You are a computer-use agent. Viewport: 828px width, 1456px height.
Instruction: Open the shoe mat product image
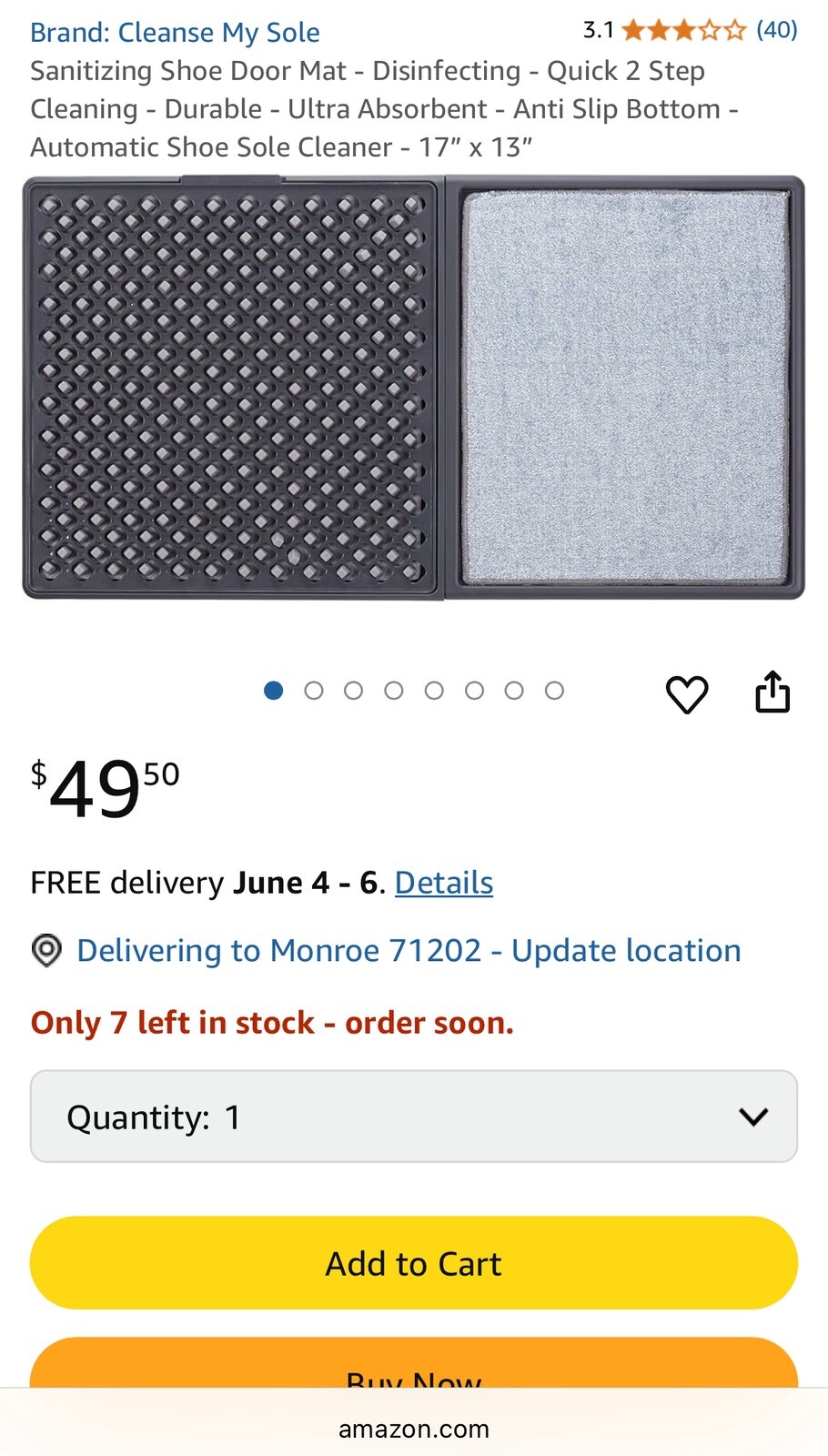[413, 388]
